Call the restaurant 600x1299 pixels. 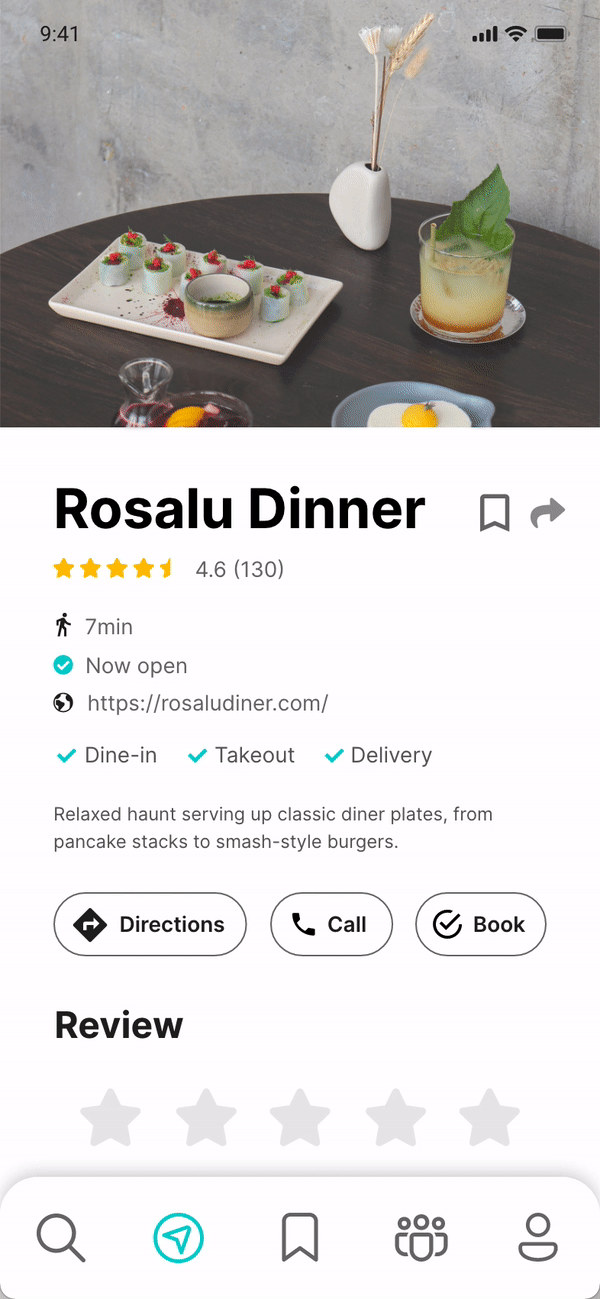coord(331,924)
